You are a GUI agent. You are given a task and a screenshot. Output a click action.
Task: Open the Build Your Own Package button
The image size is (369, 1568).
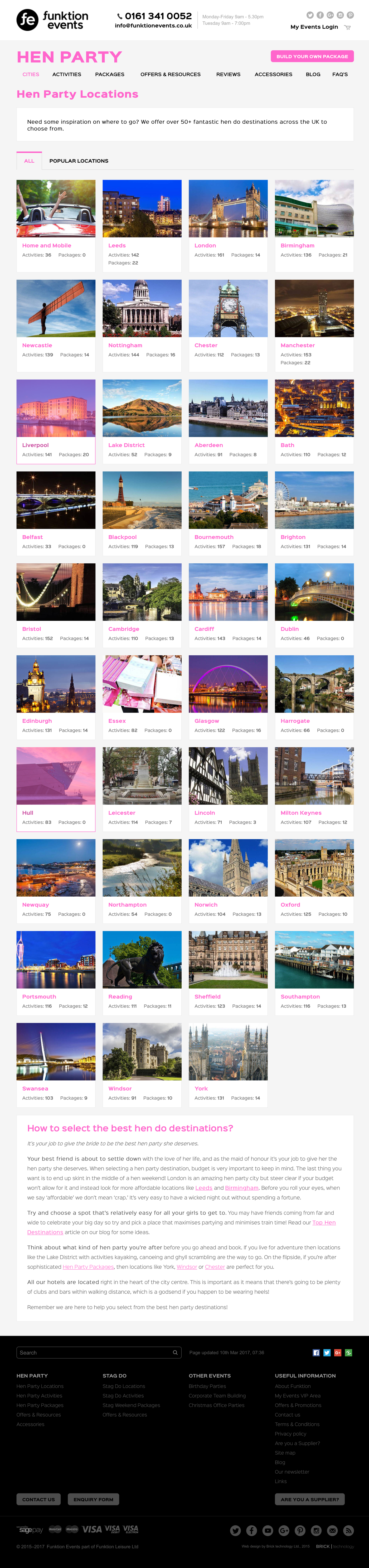(312, 56)
